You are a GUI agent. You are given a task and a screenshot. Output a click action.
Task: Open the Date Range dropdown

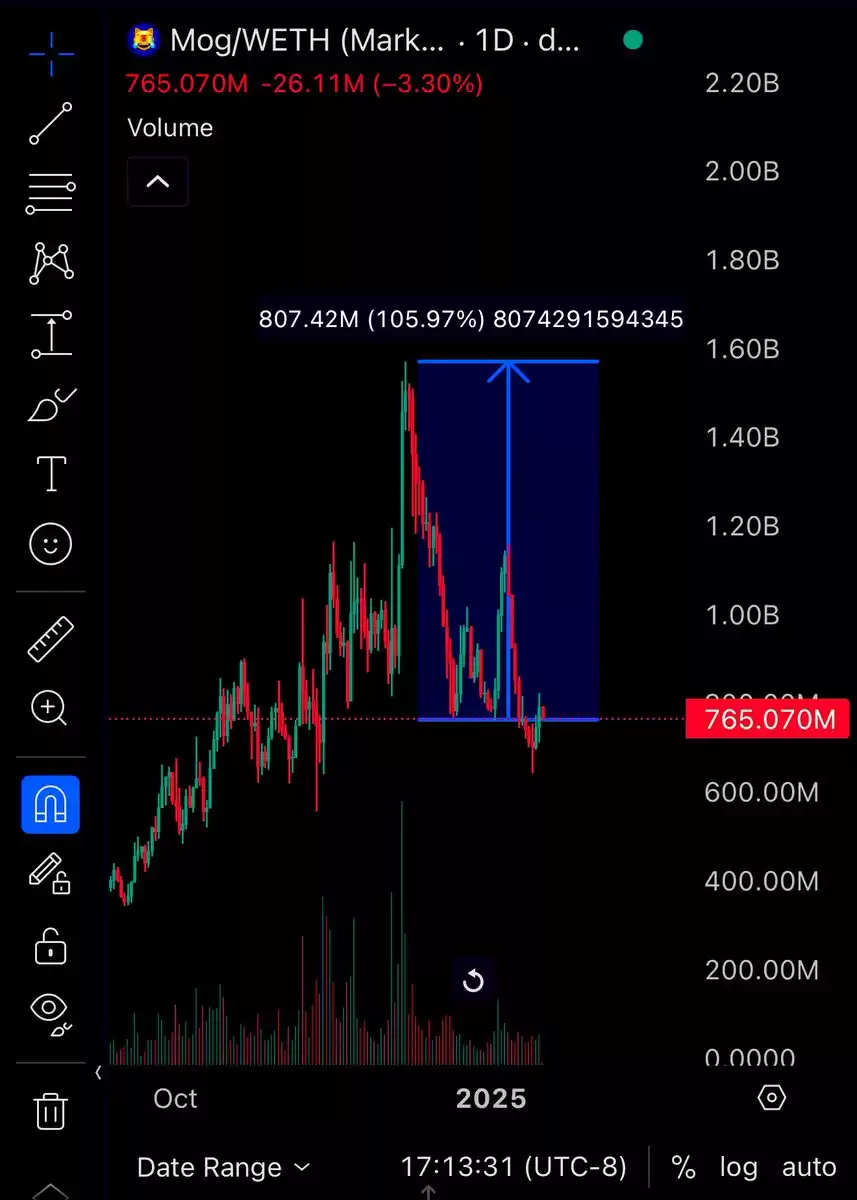(x=223, y=1167)
